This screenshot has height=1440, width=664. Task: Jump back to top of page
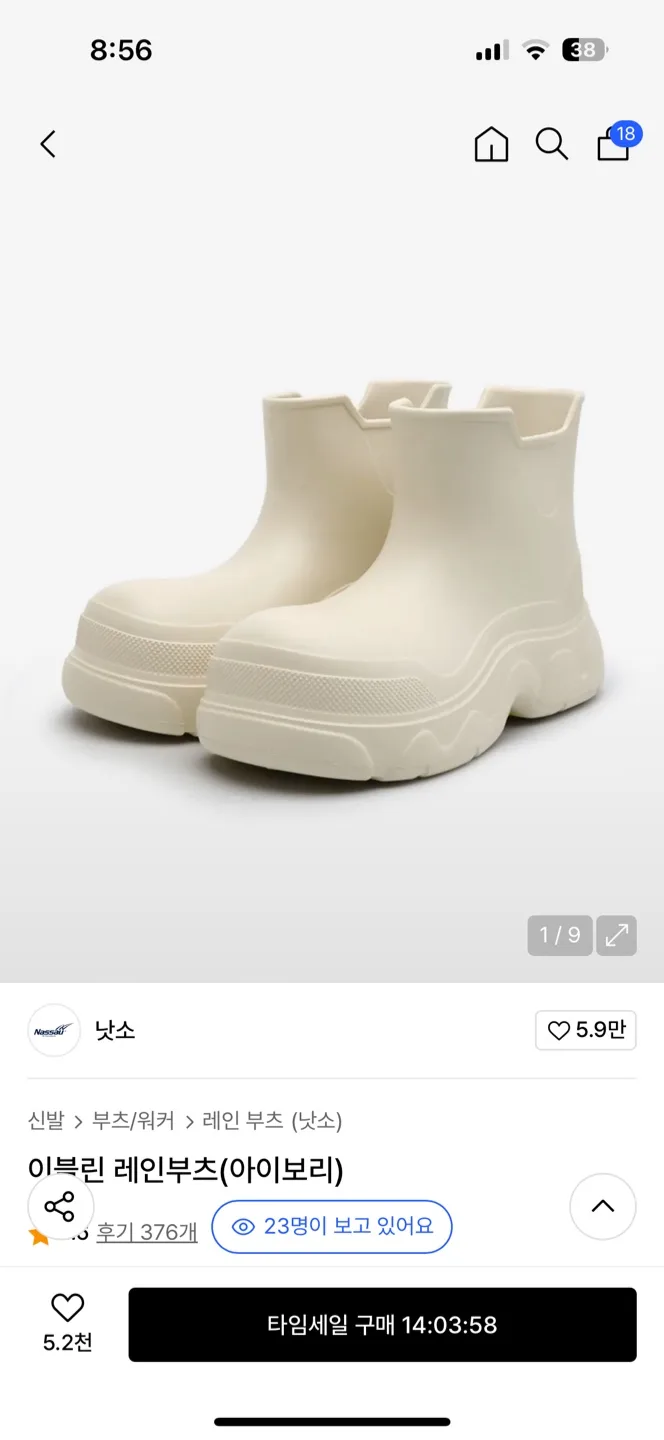[602, 1206]
